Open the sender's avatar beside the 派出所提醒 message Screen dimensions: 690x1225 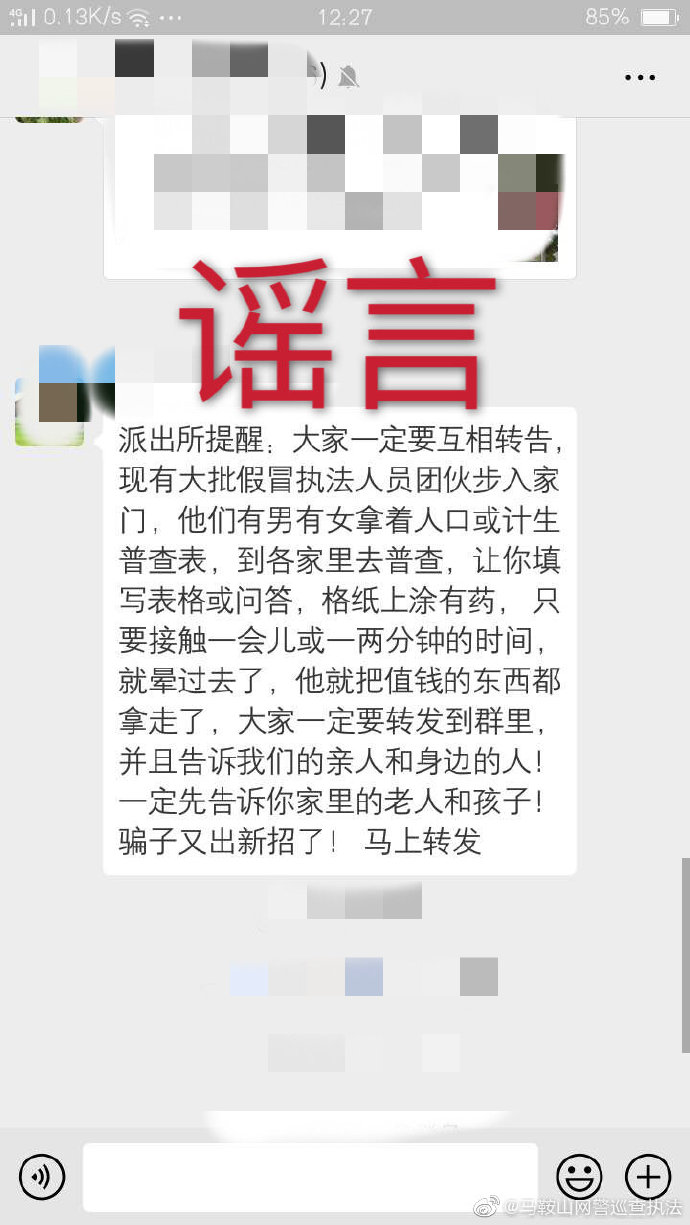pyautogui.click(x=49, y=410)
